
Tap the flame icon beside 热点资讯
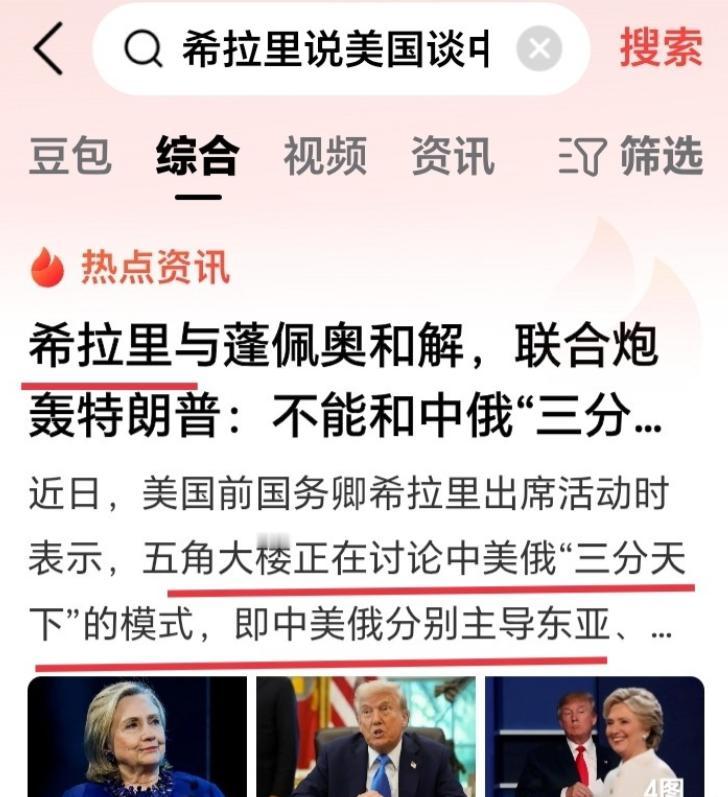(45, 264)
